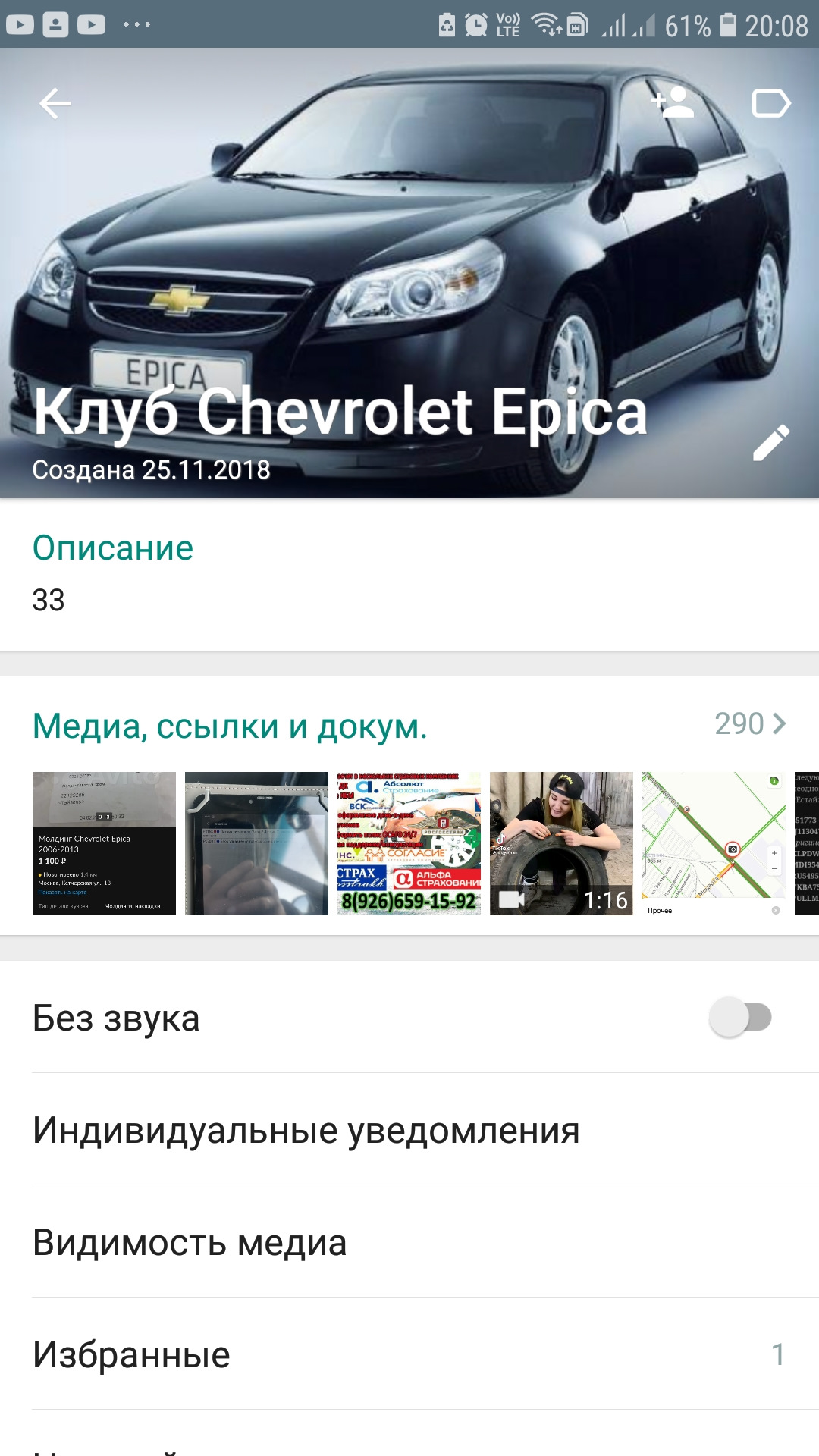819x1456 pixels.
Task: Open the Избранные list
Action: click(x=131, y=1354)
